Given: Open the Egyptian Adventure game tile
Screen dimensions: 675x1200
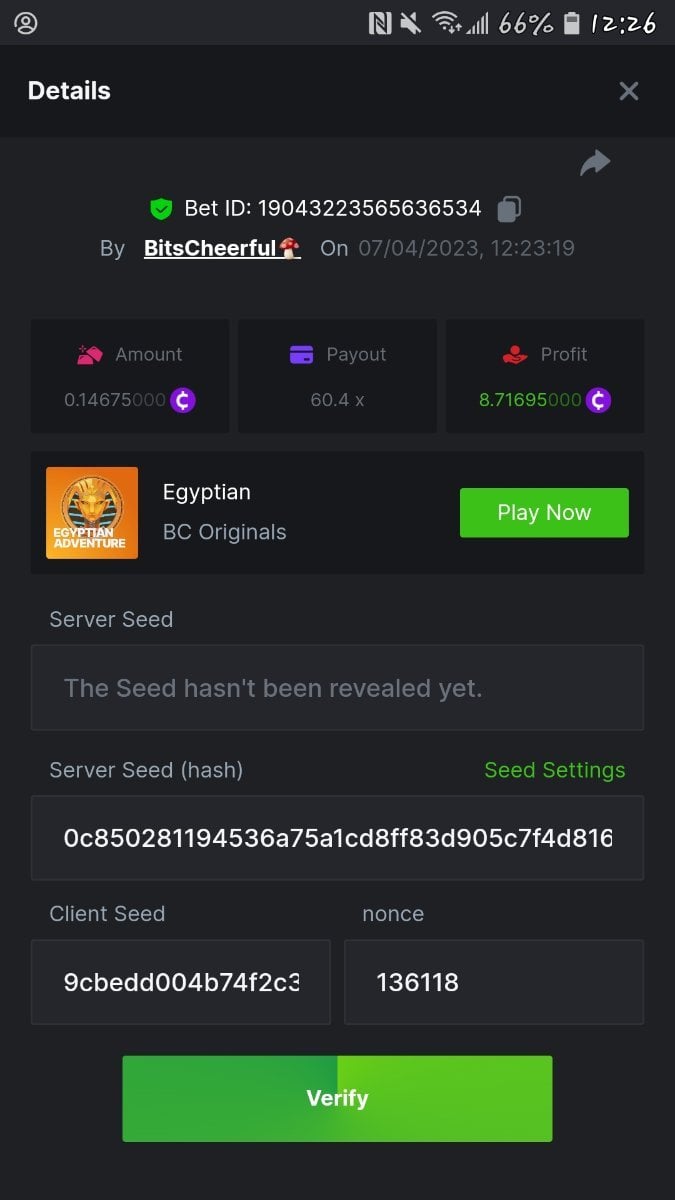Looking at the screenshot, I should click(92, 513).
